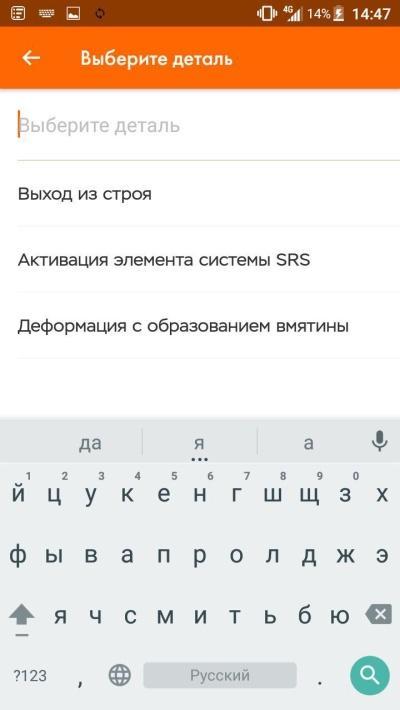400x710 pixels.
Task: Start voice input with the microphone
Action: [x=379, y=441]
